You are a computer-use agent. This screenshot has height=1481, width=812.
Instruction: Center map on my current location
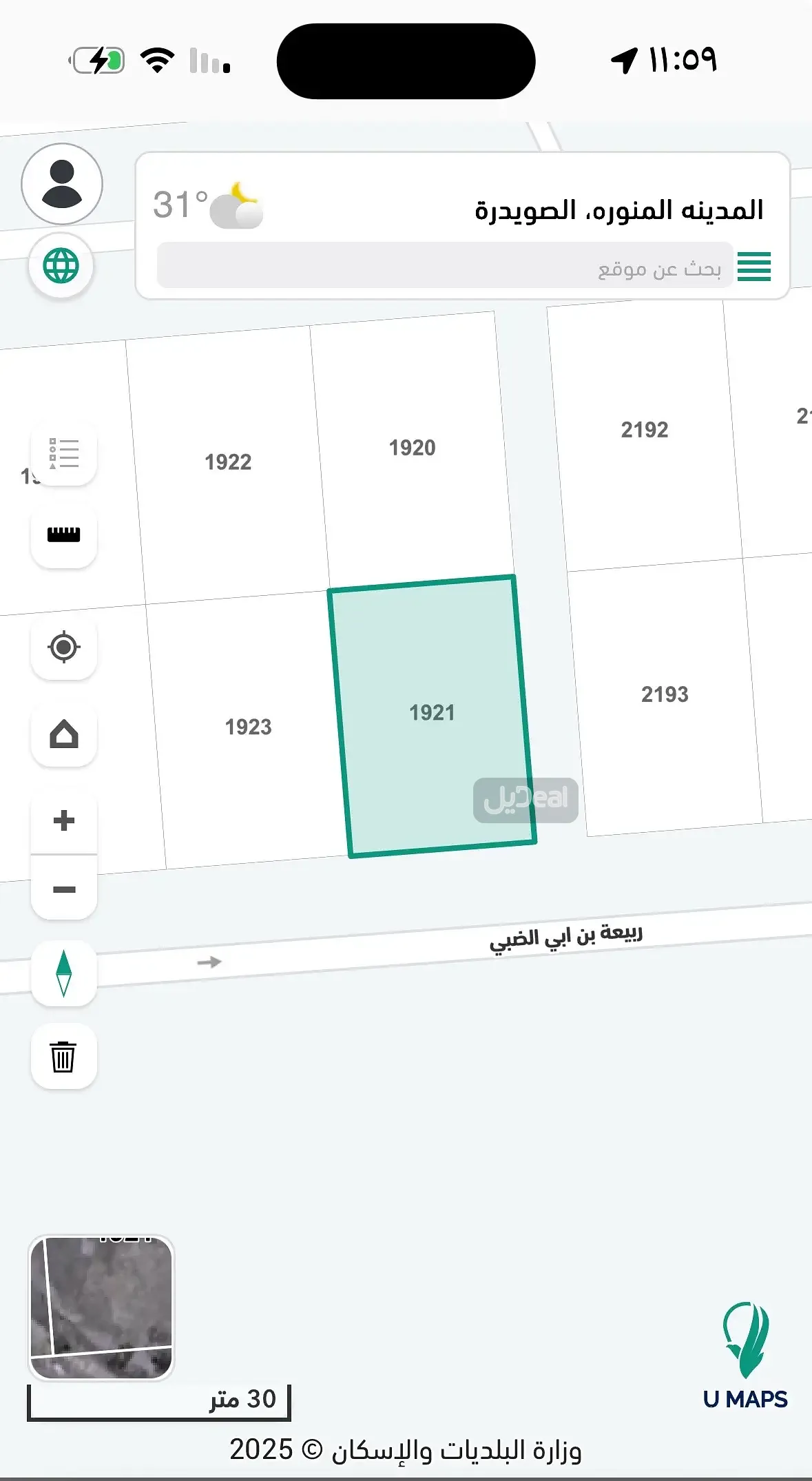[63, 647]
